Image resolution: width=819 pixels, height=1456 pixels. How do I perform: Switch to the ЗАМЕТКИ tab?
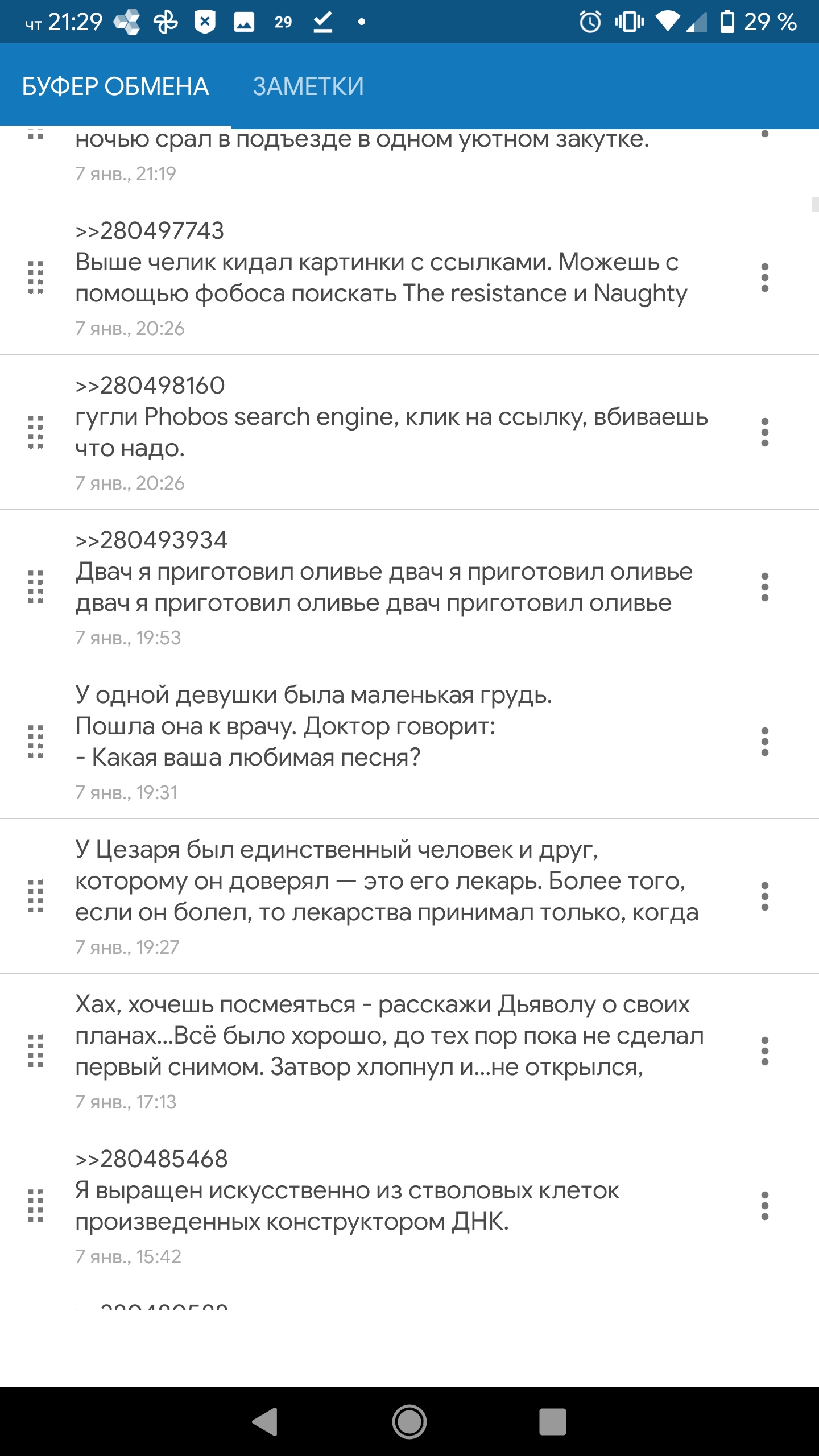pos(308,86)
